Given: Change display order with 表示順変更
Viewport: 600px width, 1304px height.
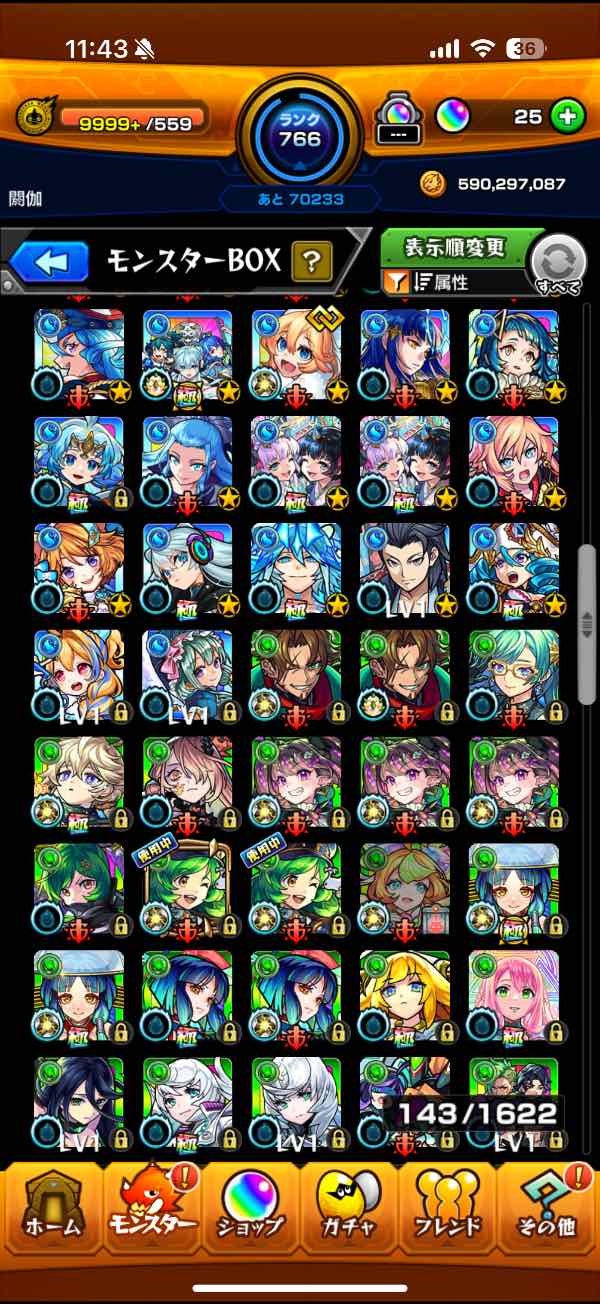Looking at the screenshot, I should (x=455, y=247).
